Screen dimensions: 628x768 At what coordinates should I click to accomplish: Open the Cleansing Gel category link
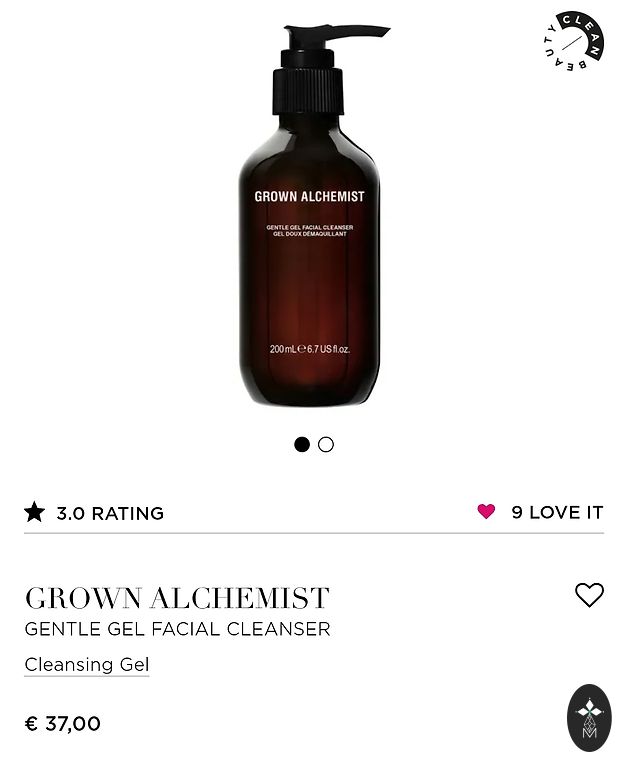[87, 664]
